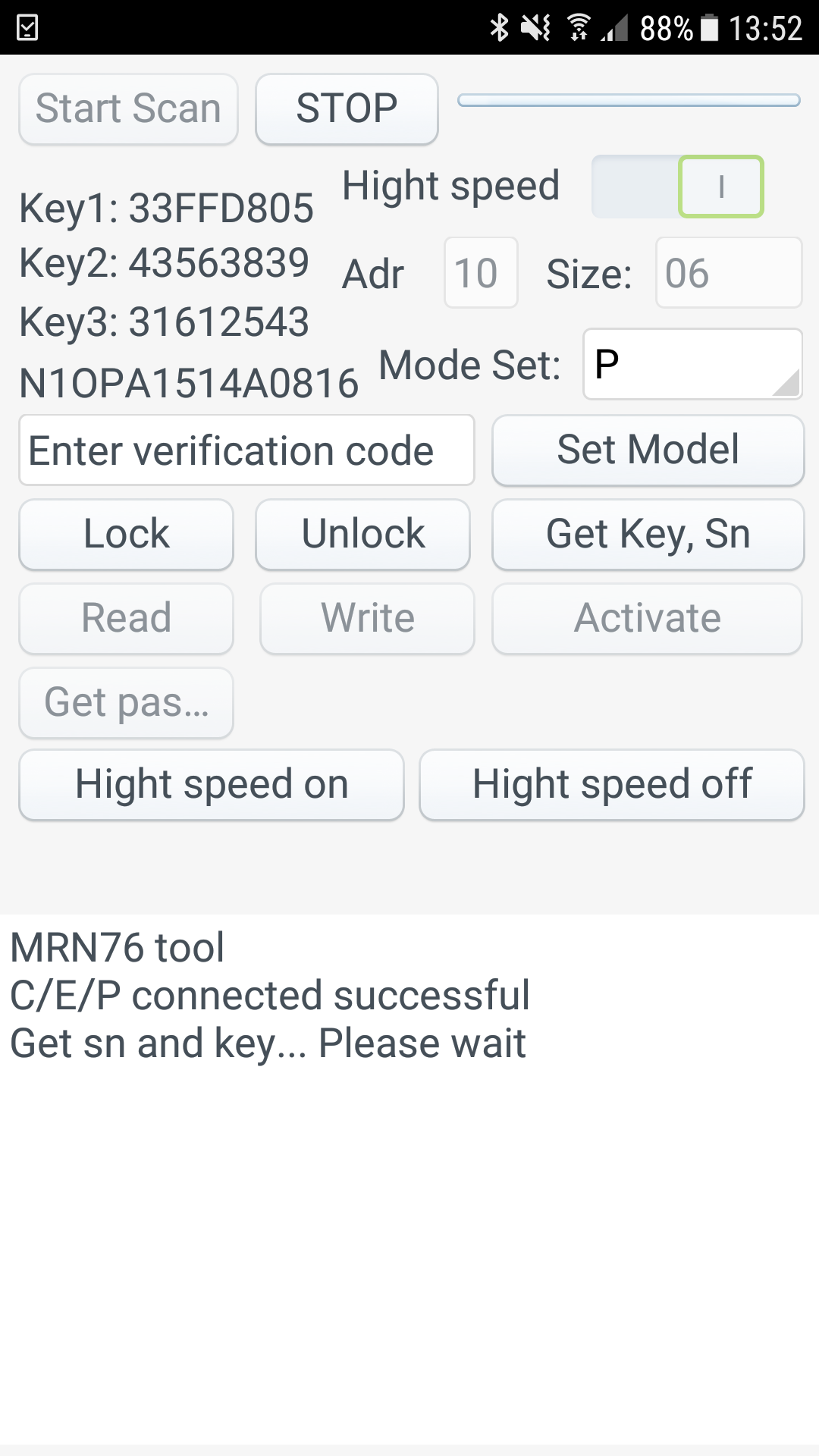This screenshot has height=1456, width=819.
Task: Focus the verification code field
Action: click(x=246, y=450)
